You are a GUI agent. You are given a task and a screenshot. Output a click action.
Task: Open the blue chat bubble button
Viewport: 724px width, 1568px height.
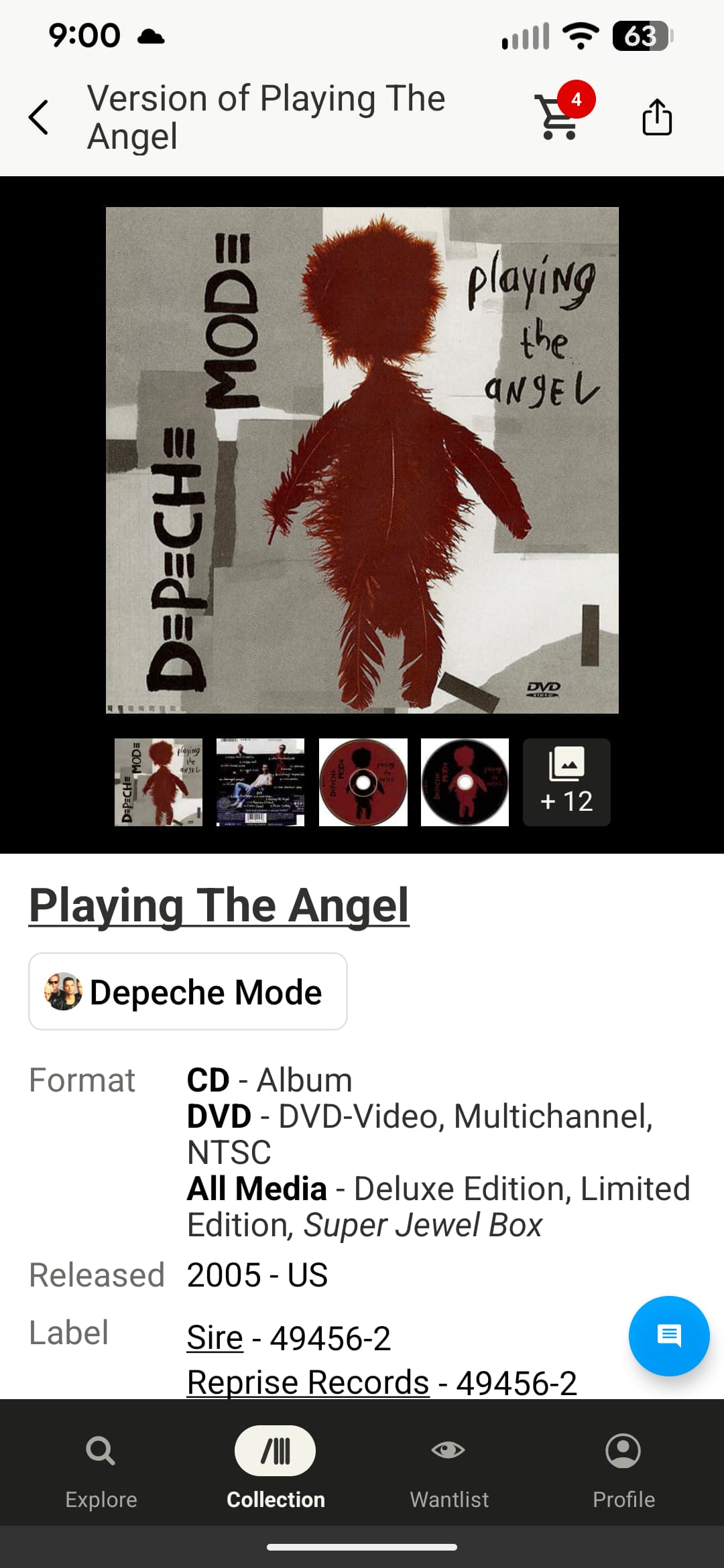coord(668,1335)
